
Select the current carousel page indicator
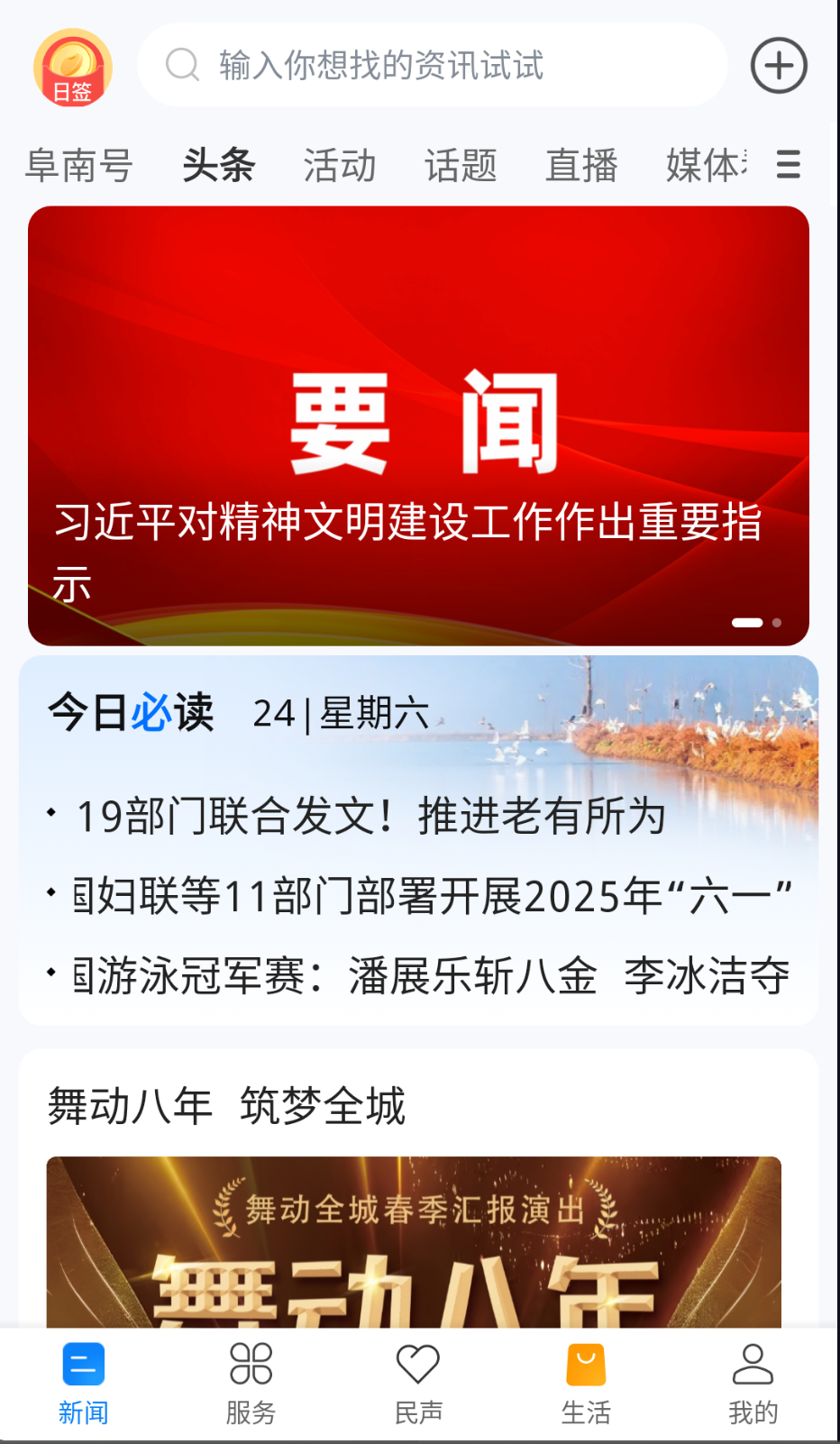pyautogui.click(x=745, y=622)
